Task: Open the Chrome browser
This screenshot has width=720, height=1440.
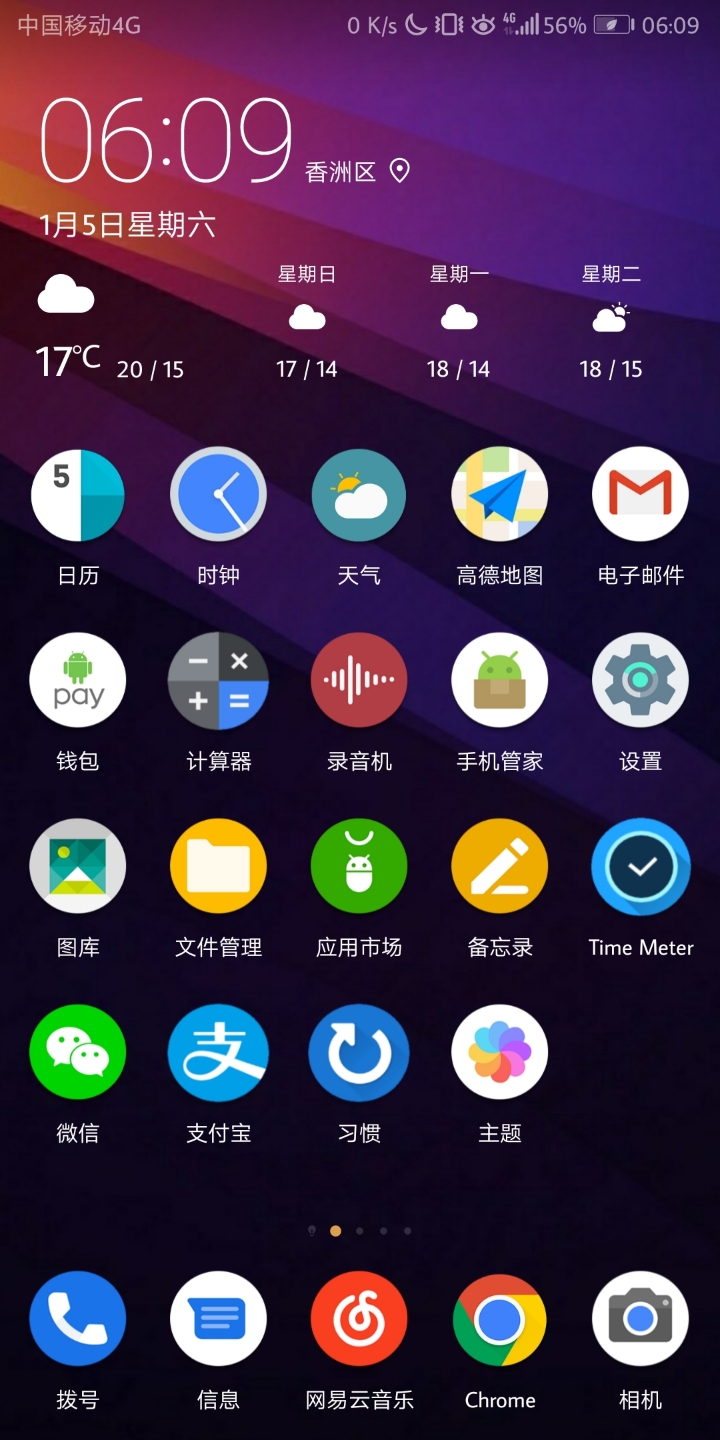Action: click(499, 1320)
